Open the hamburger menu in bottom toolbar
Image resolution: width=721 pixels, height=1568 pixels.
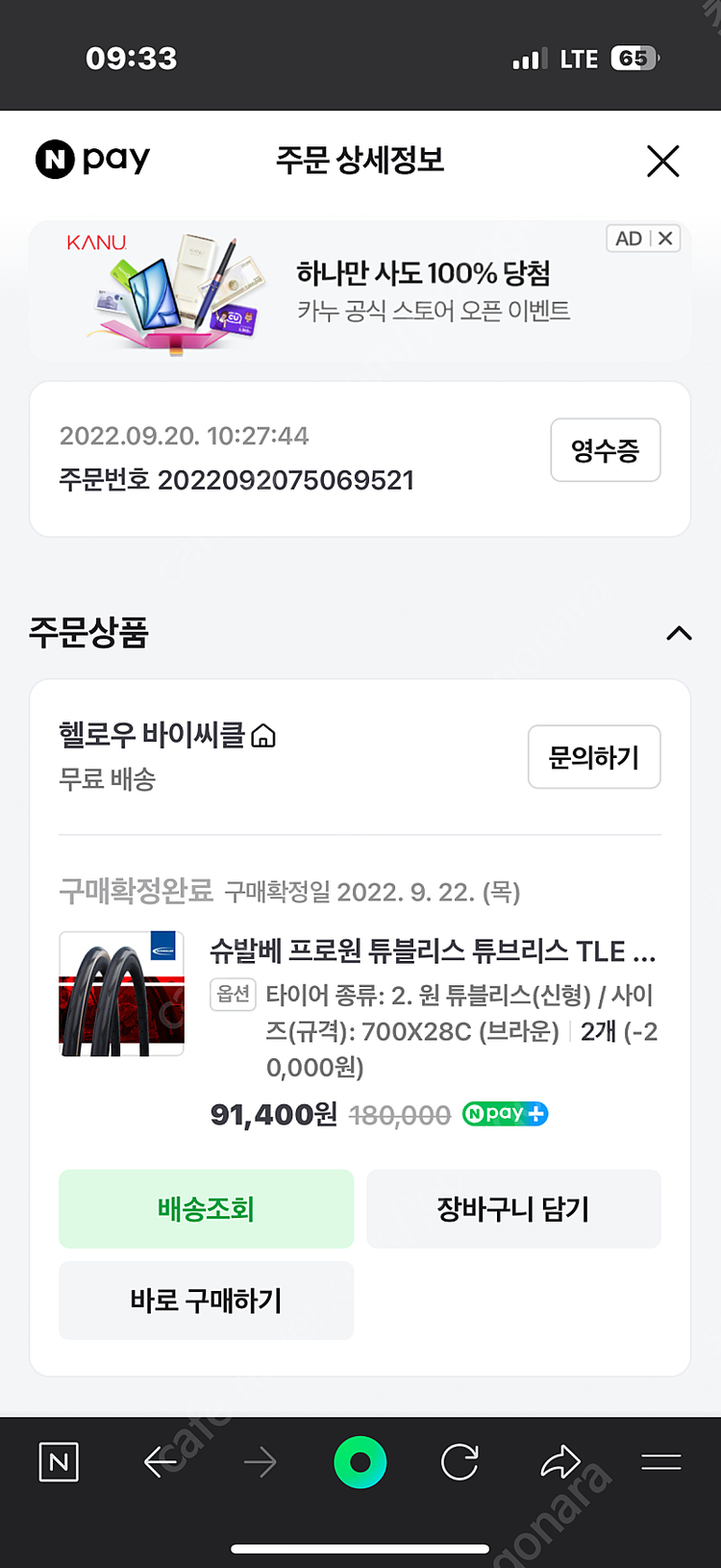(661, 1461)
